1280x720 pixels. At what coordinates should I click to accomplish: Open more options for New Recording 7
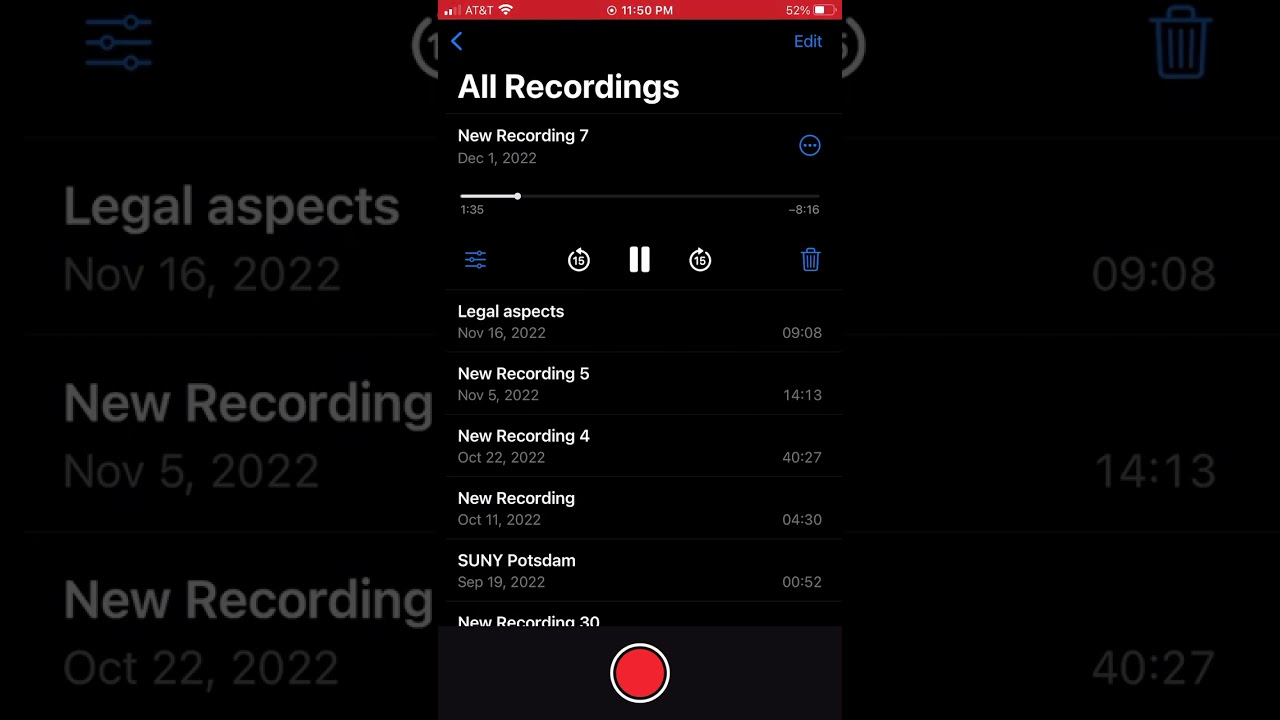[x=809, y=146]
